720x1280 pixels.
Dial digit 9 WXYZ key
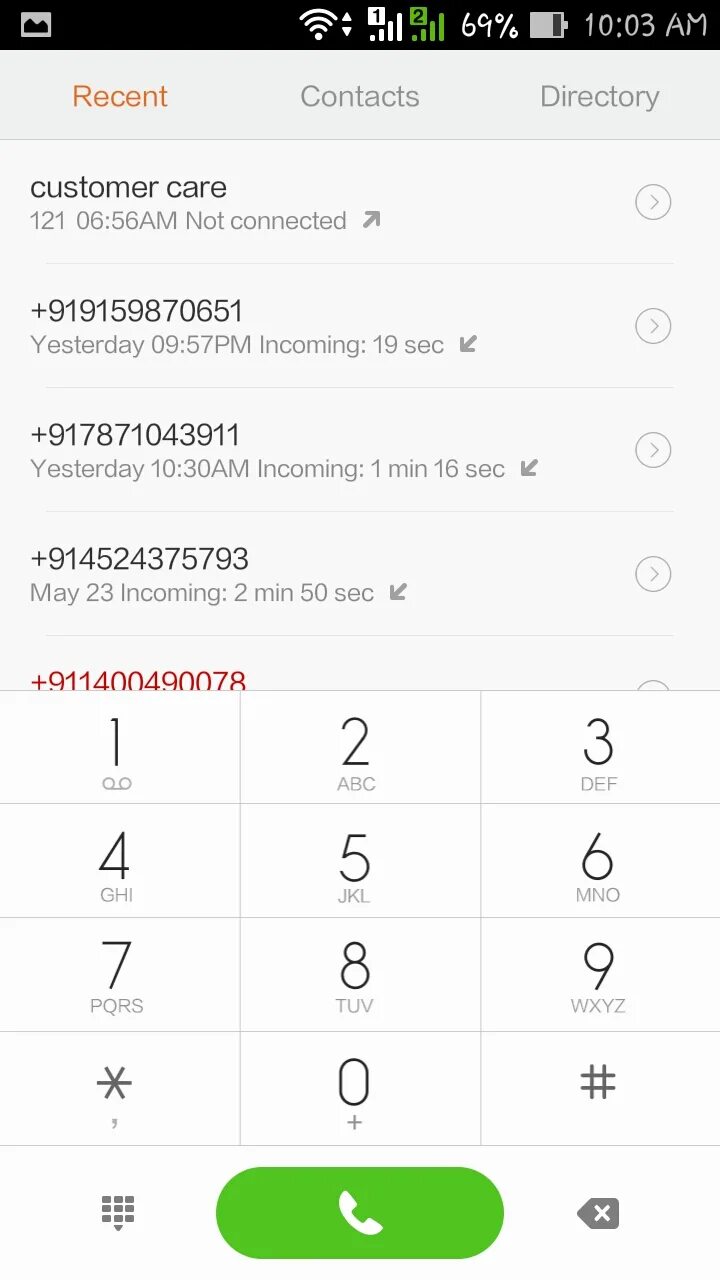pos(598,975)
